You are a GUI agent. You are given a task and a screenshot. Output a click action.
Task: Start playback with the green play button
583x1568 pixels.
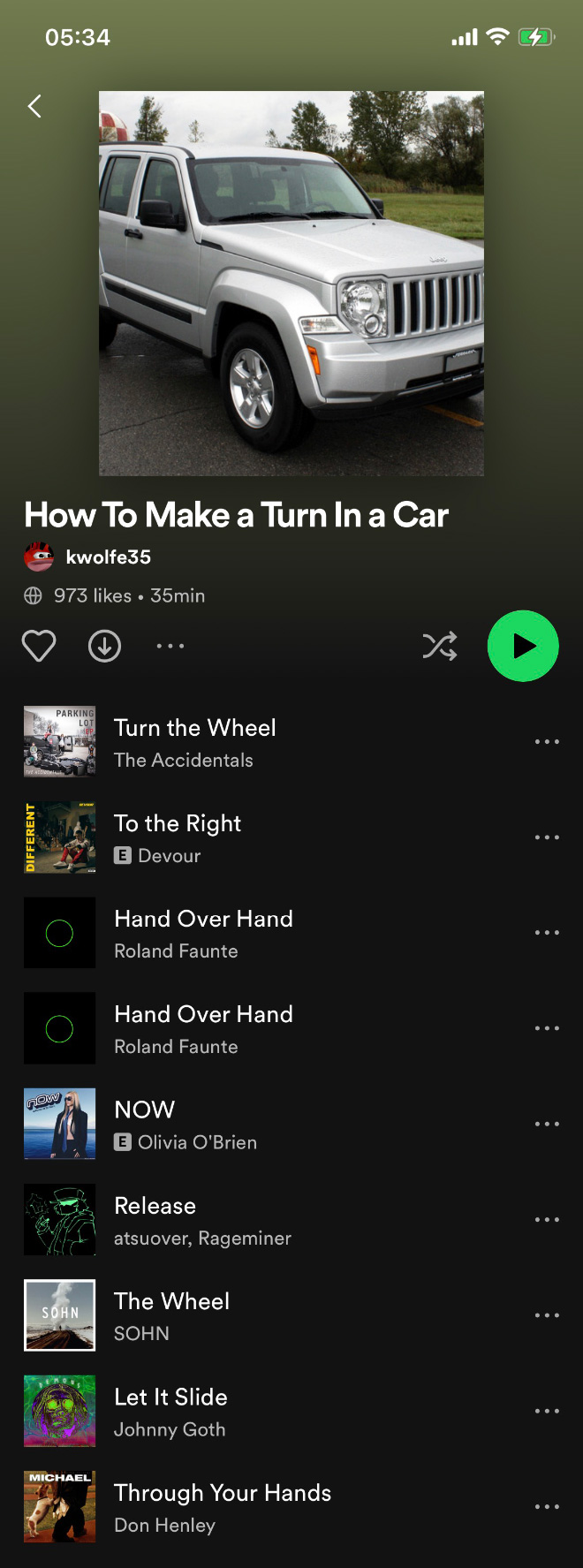523,646
